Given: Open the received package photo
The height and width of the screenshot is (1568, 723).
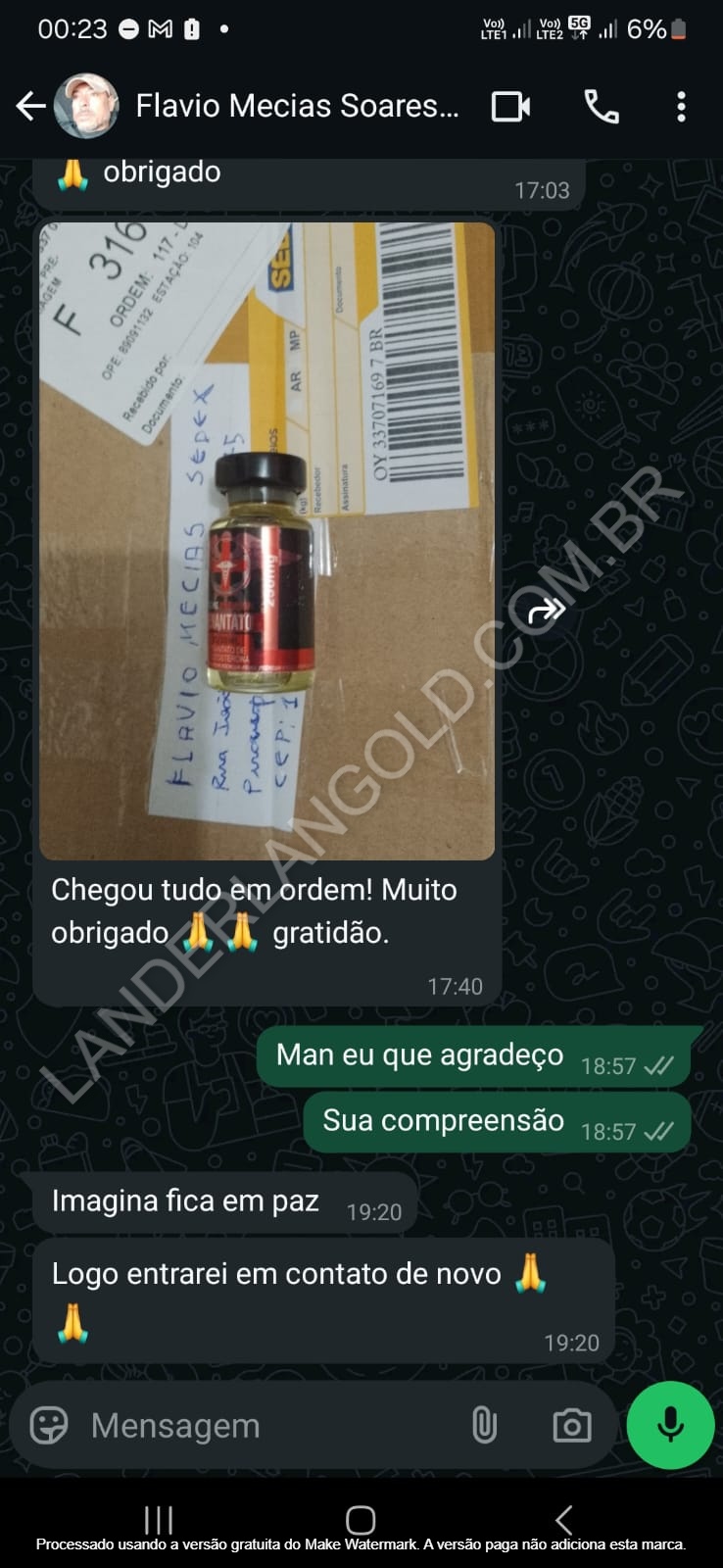Looking at the screenshot, I should coord(266,541).
